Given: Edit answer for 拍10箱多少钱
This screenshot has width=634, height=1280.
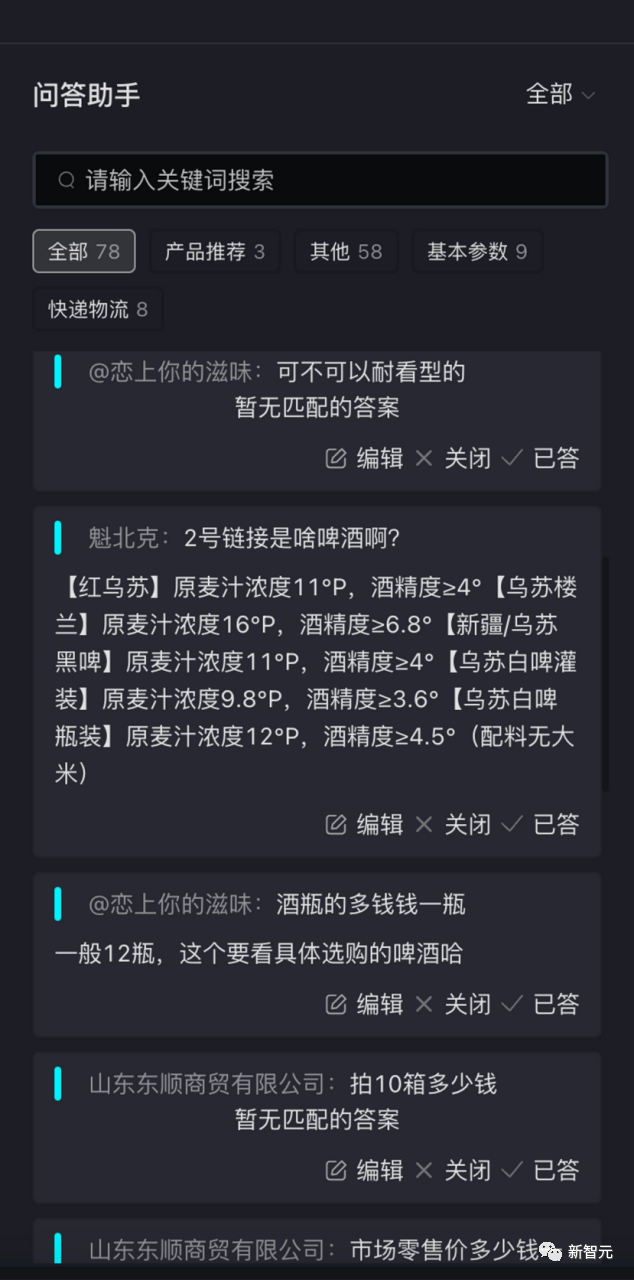Looking at the screenshot, I should [x=365, y=1169].
